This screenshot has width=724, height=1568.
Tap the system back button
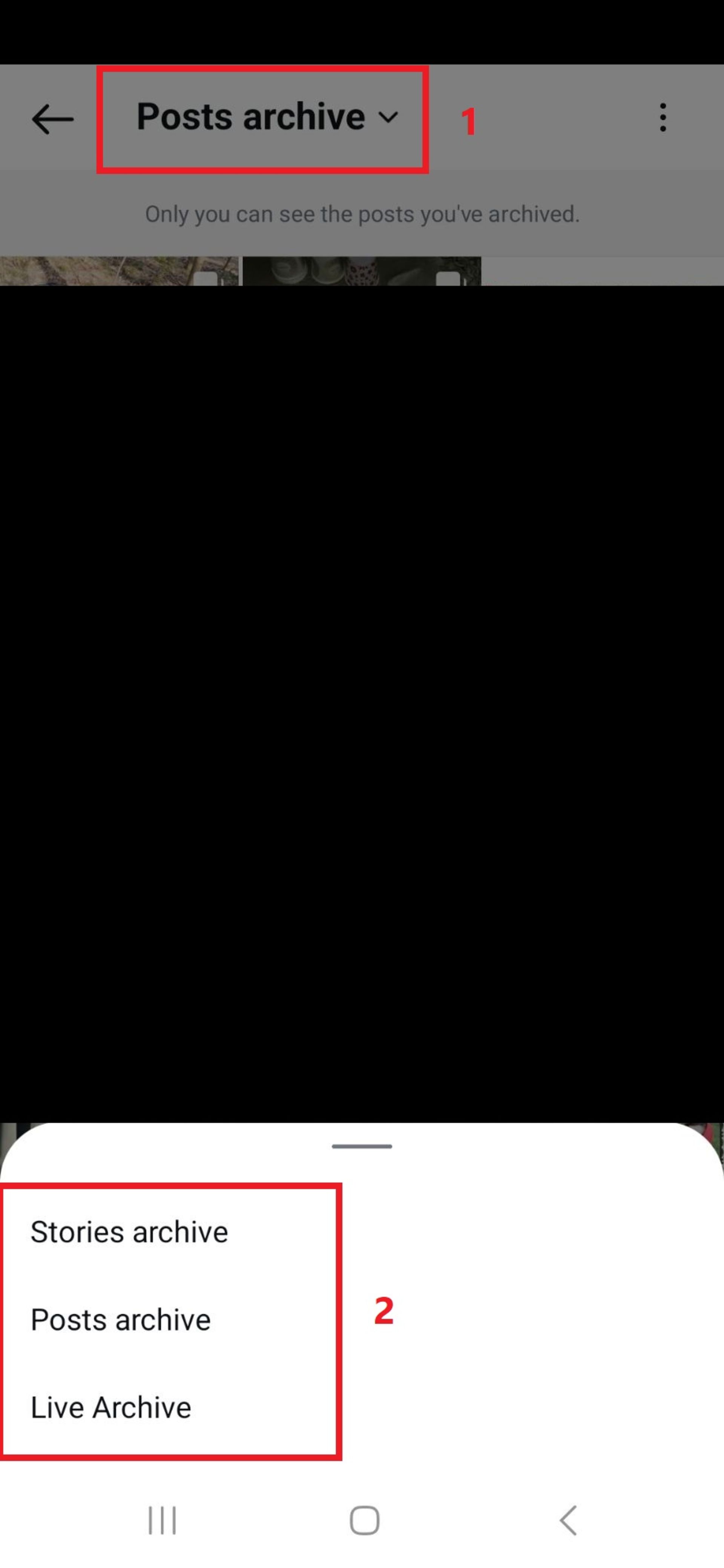pos(568,1521)
